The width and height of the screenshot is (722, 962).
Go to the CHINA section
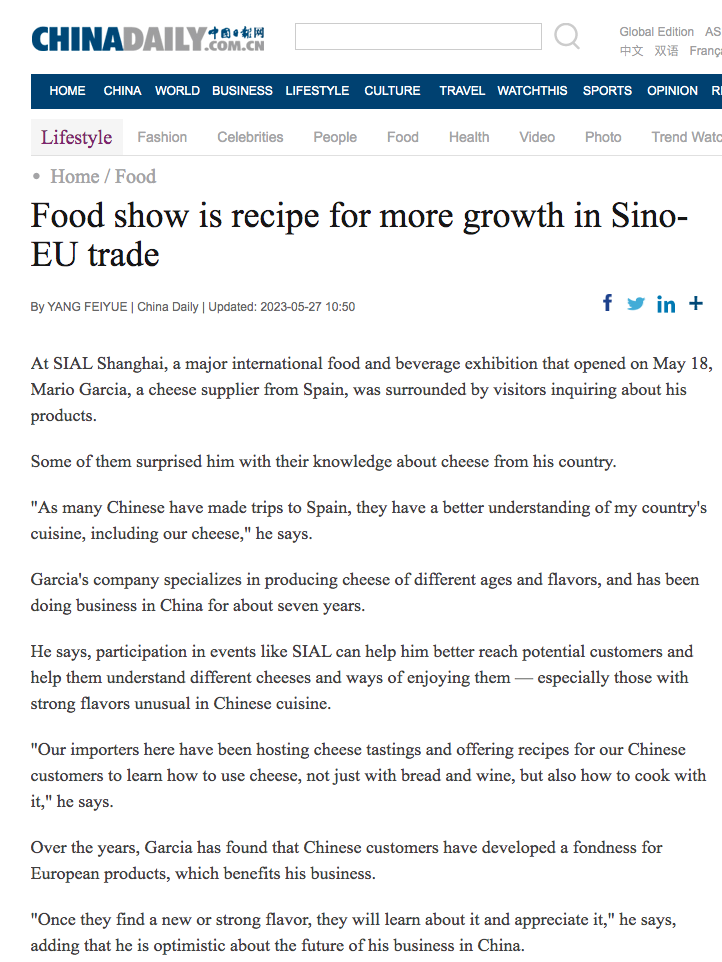[x=122, y=91]
